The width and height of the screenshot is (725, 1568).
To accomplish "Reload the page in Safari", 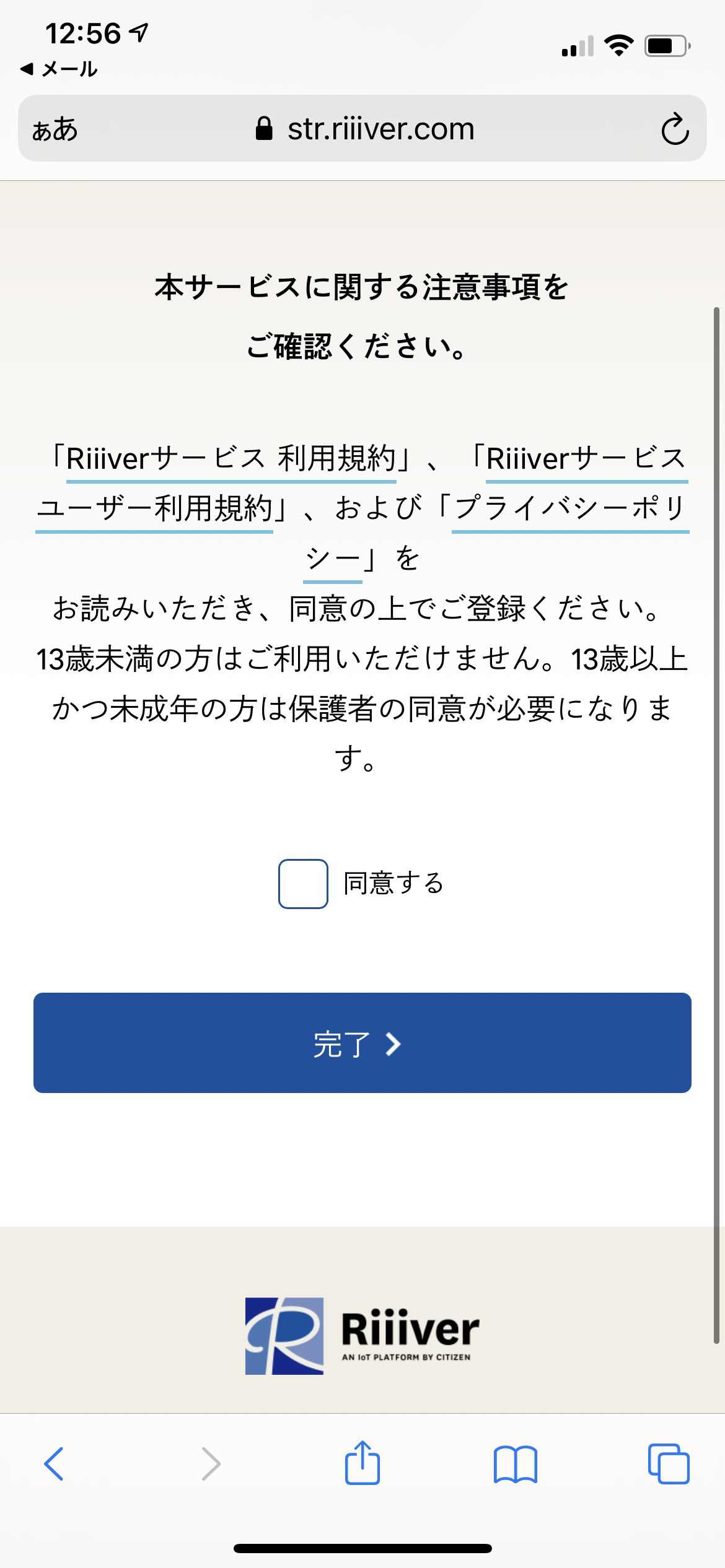I will point(675,129).
